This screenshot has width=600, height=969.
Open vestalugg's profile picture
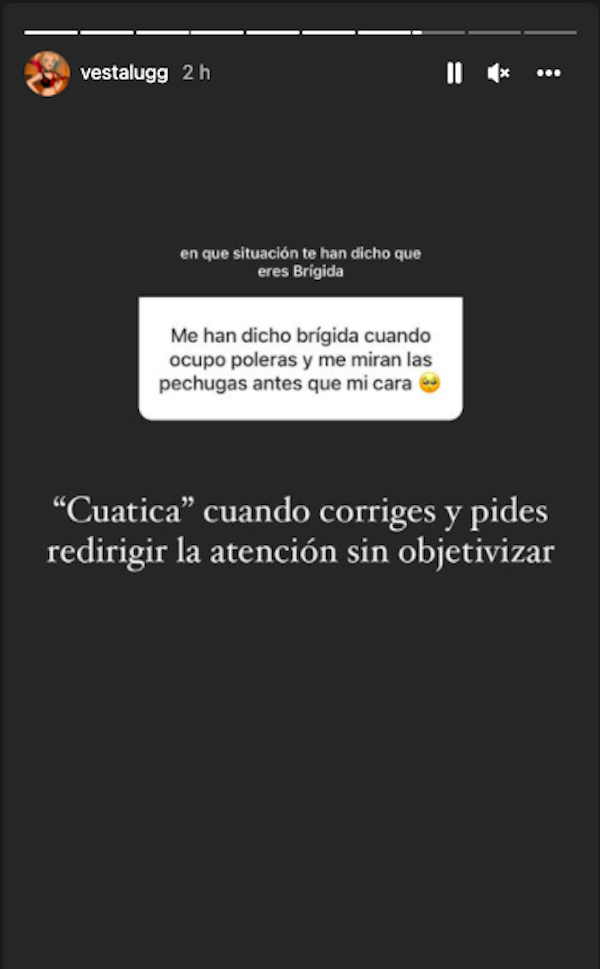click(47, 73)
